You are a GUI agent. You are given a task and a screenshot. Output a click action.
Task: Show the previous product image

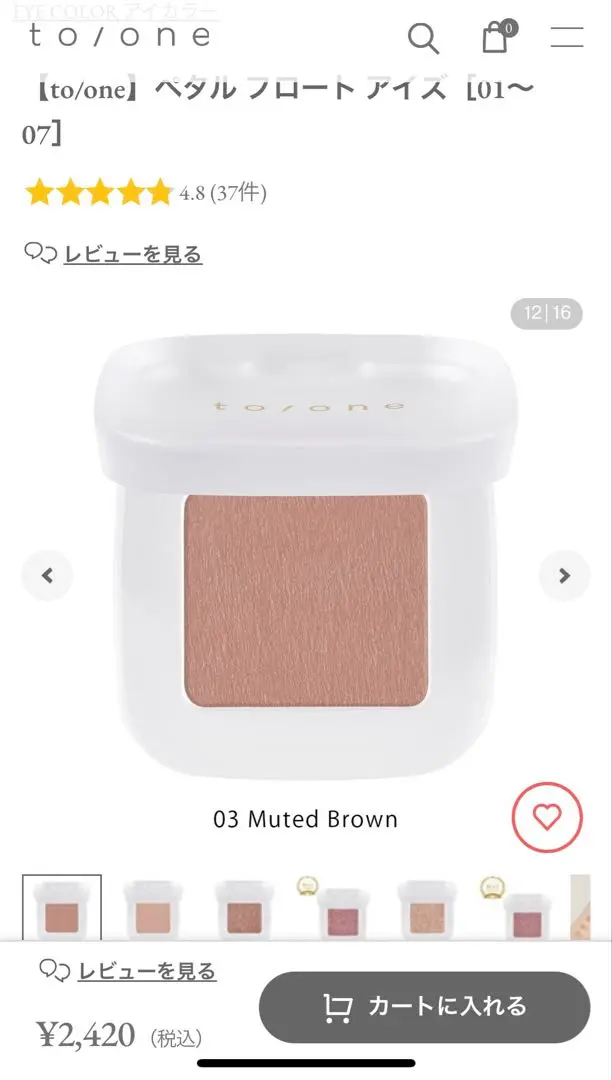click(48, 576)
